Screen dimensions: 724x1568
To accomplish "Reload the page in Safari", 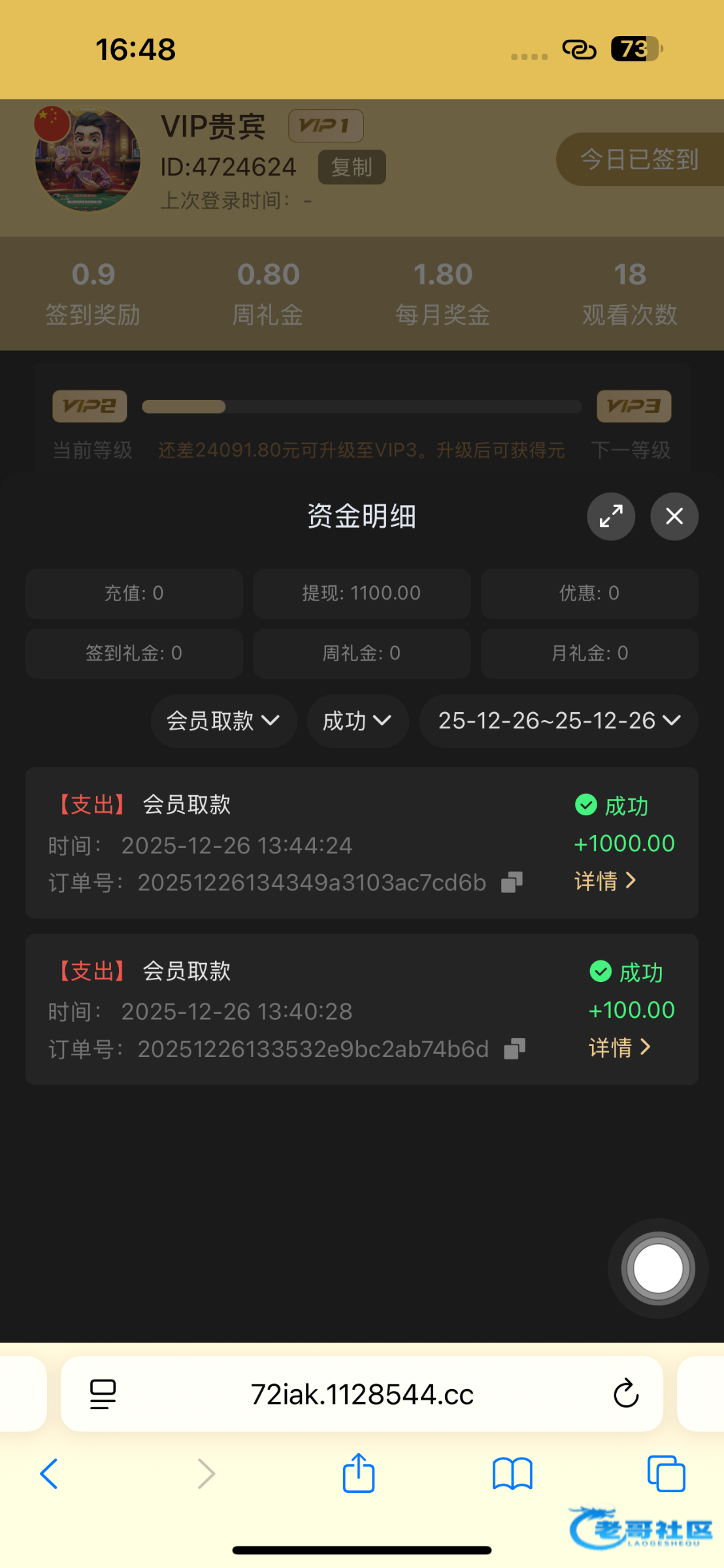I will pyautogui.click(x=626, y=1394).
